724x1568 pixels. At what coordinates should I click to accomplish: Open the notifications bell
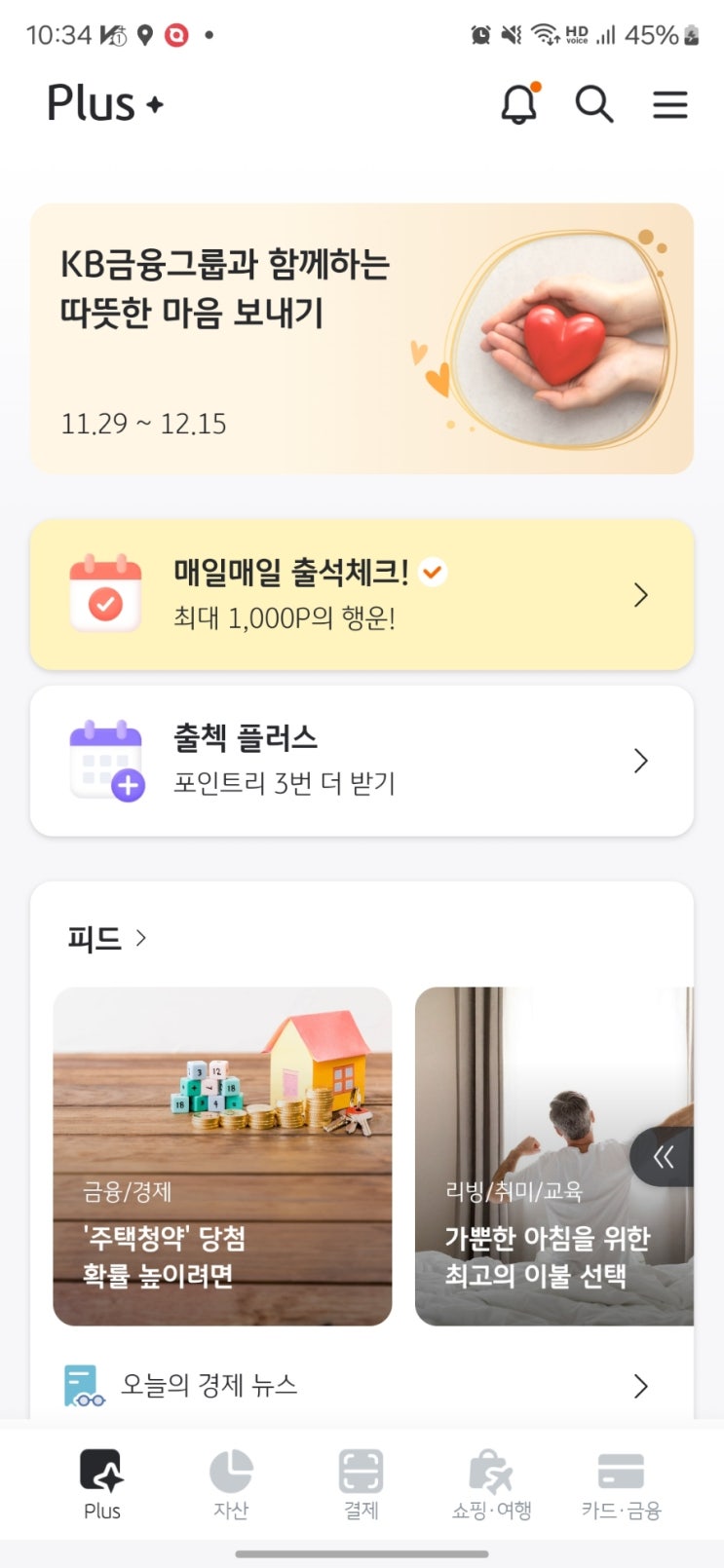click(518, 103)
